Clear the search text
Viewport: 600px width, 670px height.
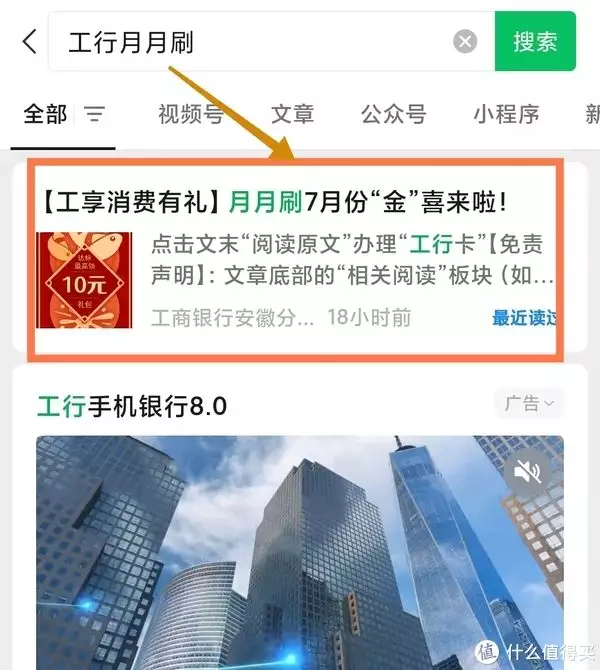tap(465, 42)
